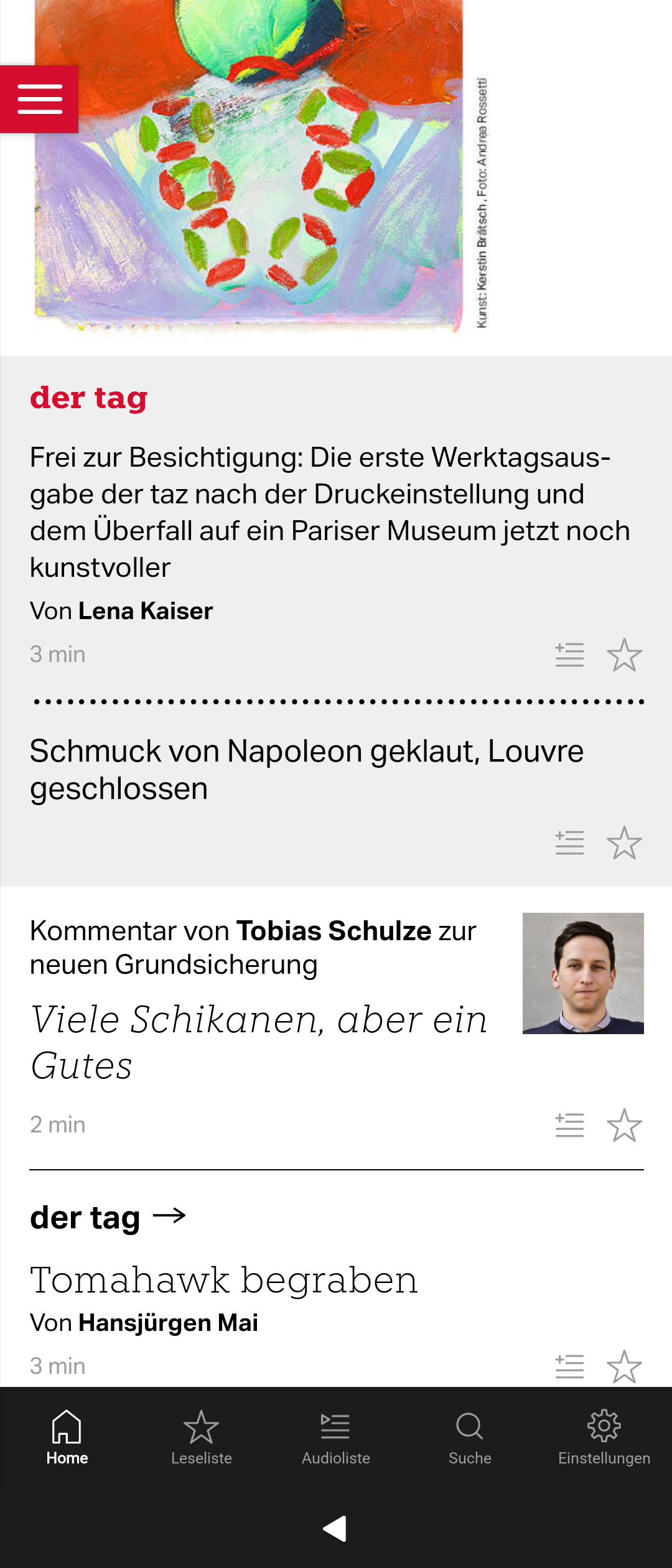Screen dimensions: 672x1568
Task: Add Lena Kaiser's article to the audio list
Action: [x=569, y=655]
